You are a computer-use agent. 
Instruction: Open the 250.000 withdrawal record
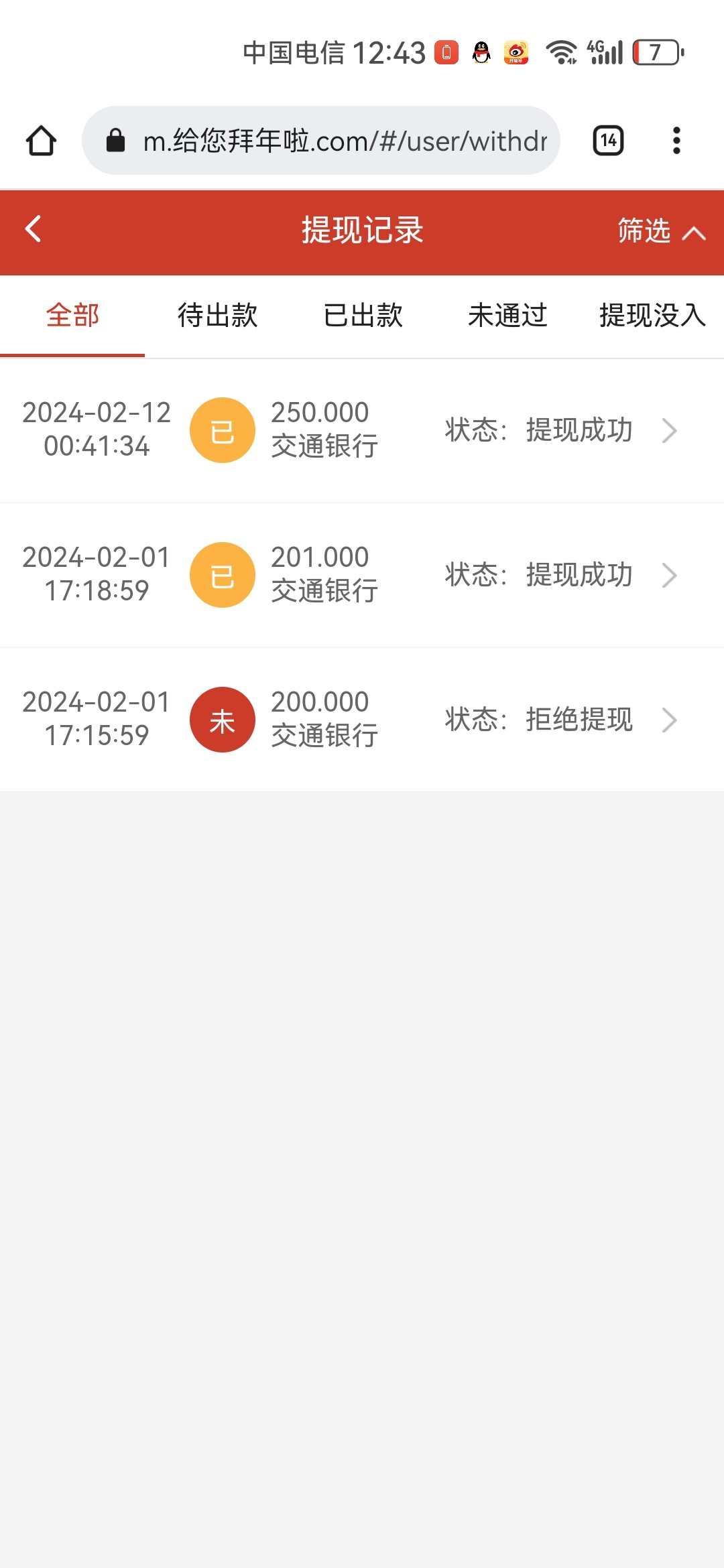tap(362, 430)
